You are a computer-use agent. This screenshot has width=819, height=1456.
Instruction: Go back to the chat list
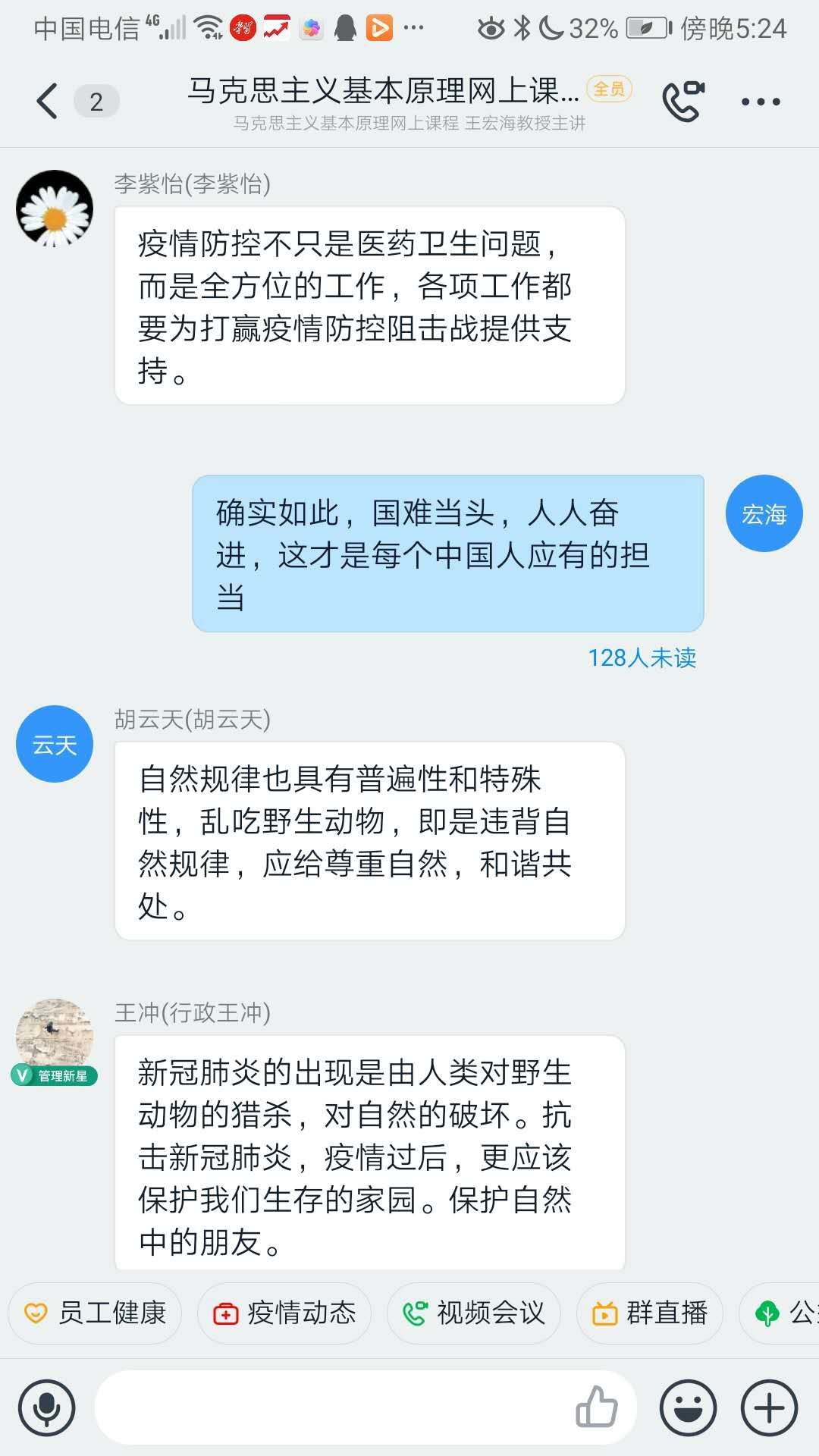click(x=47, y=101)
